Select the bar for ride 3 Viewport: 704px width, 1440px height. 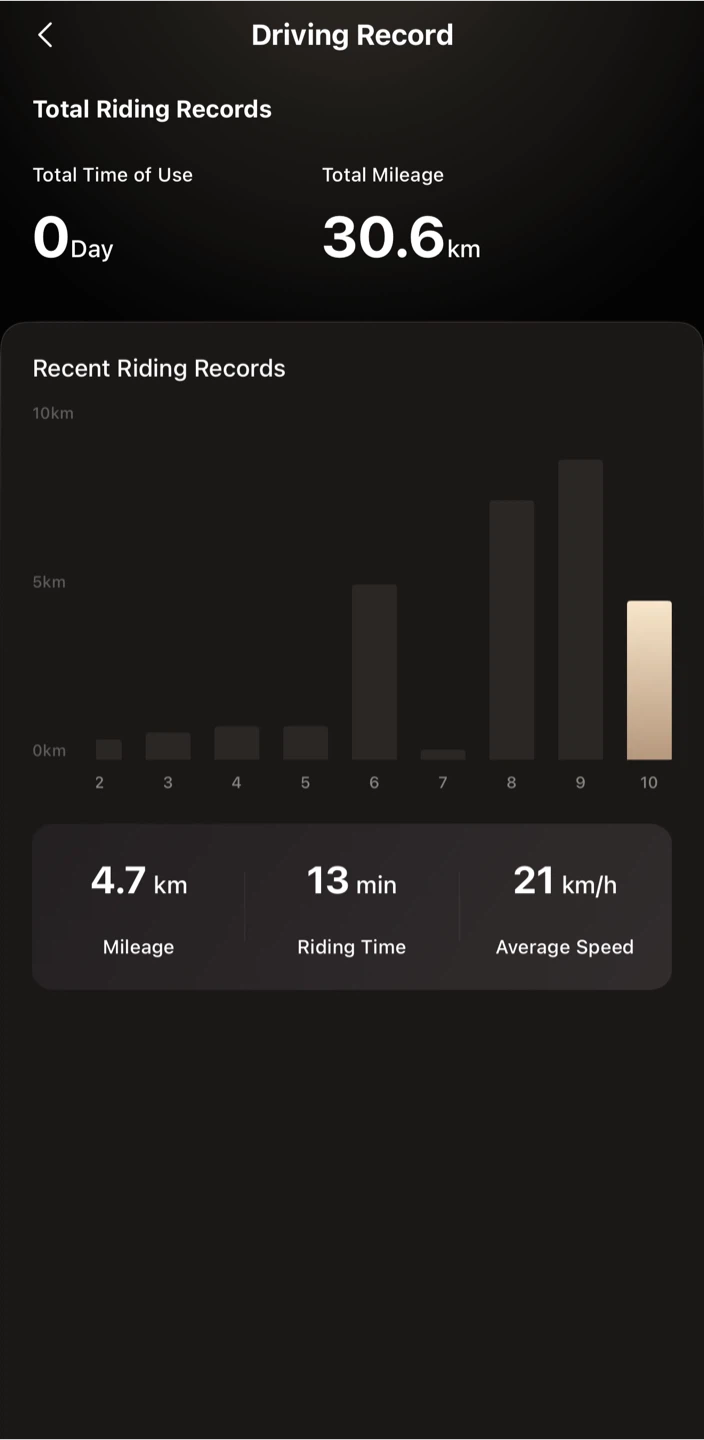coord(168,746)
